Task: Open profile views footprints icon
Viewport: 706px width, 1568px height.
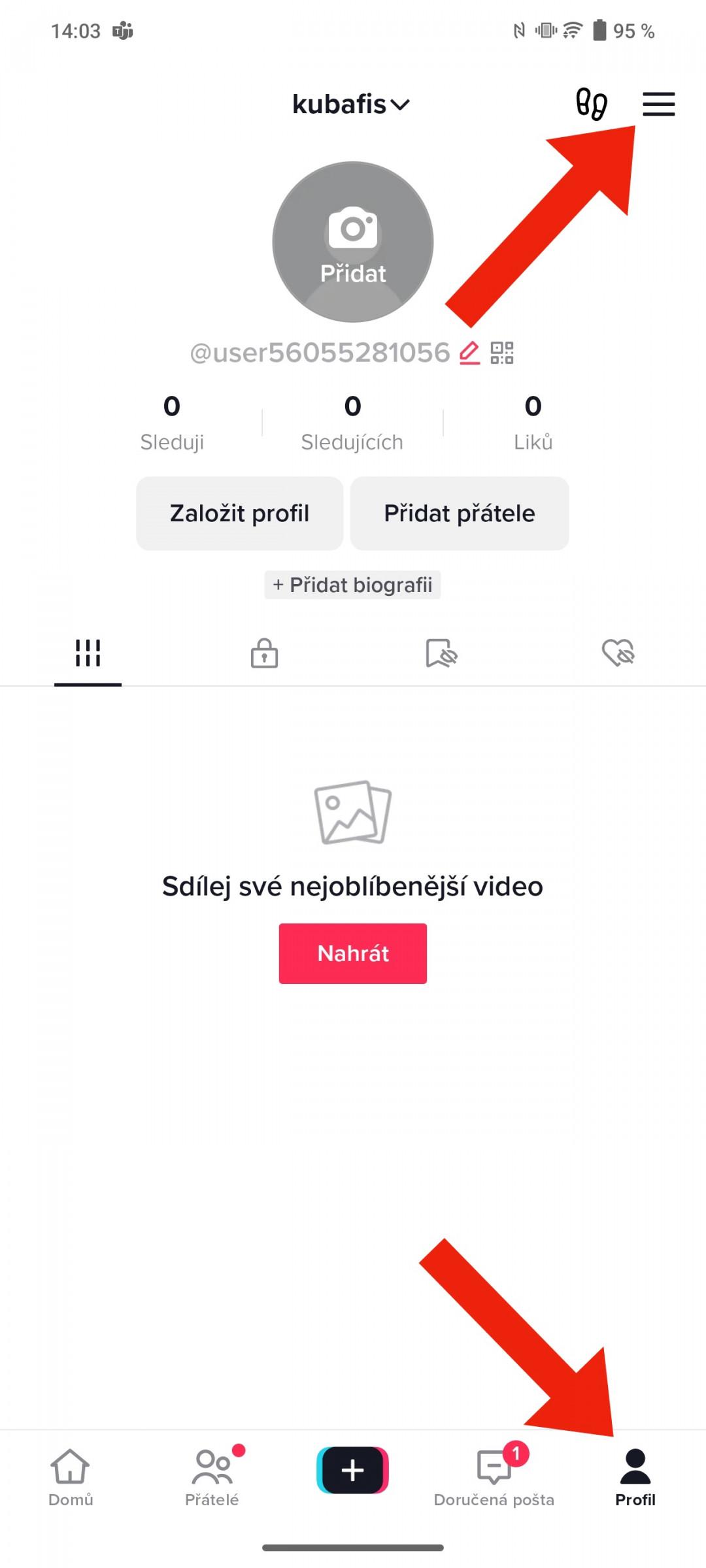Action: tap(592, 105)
